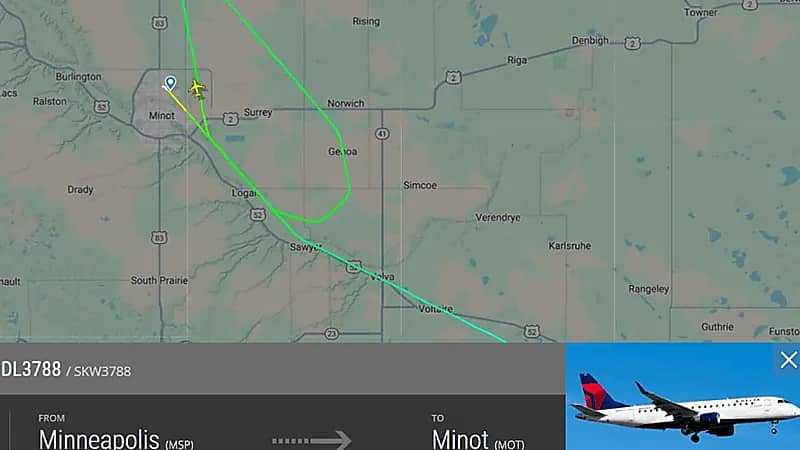Close the DL3788 flight details panel
The image size is (800, 450).
click(x=788, y=360)
